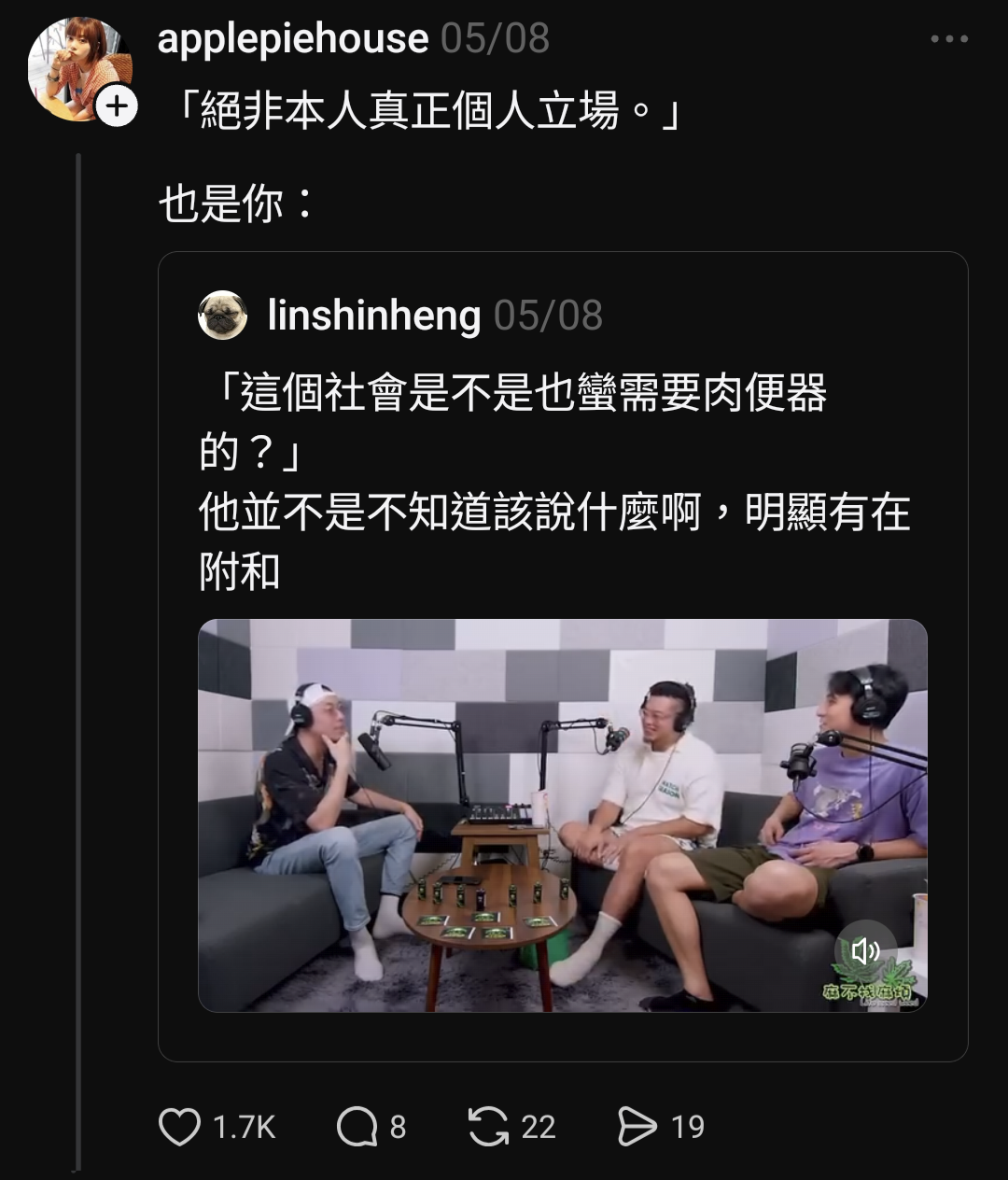Screen dimensions: 1008x1180
Task: Open the post's three-dot overflow menu
Action: pyautogui.click(x=949, y=39)
